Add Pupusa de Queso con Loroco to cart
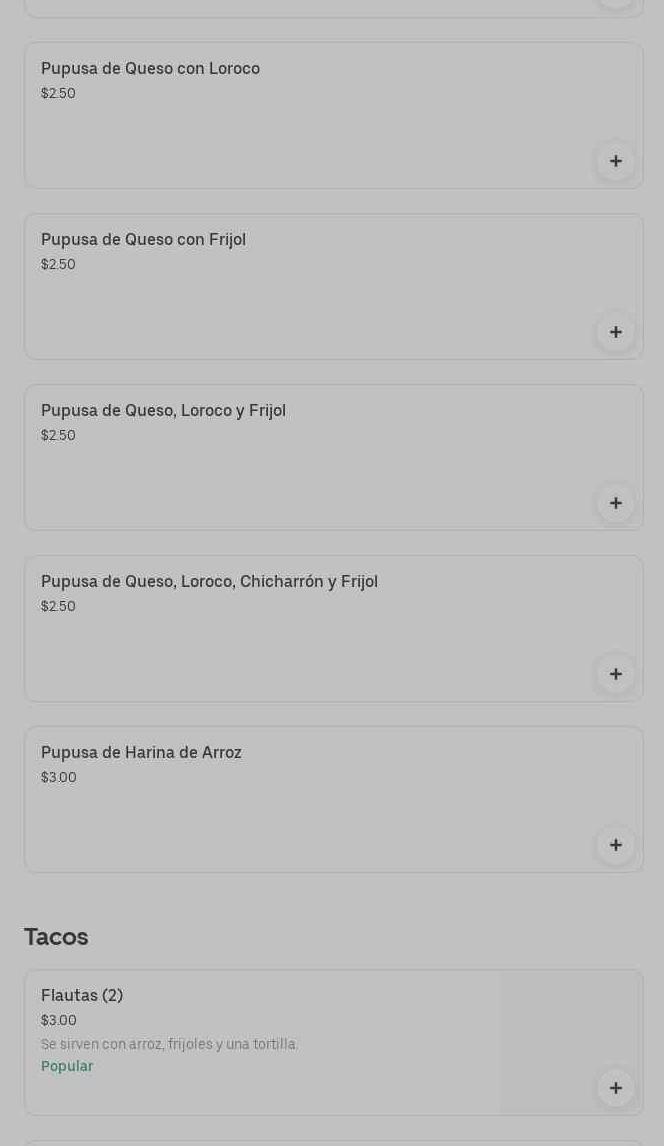Screen dimensions: 664x1146 click(x=616, y=161)
